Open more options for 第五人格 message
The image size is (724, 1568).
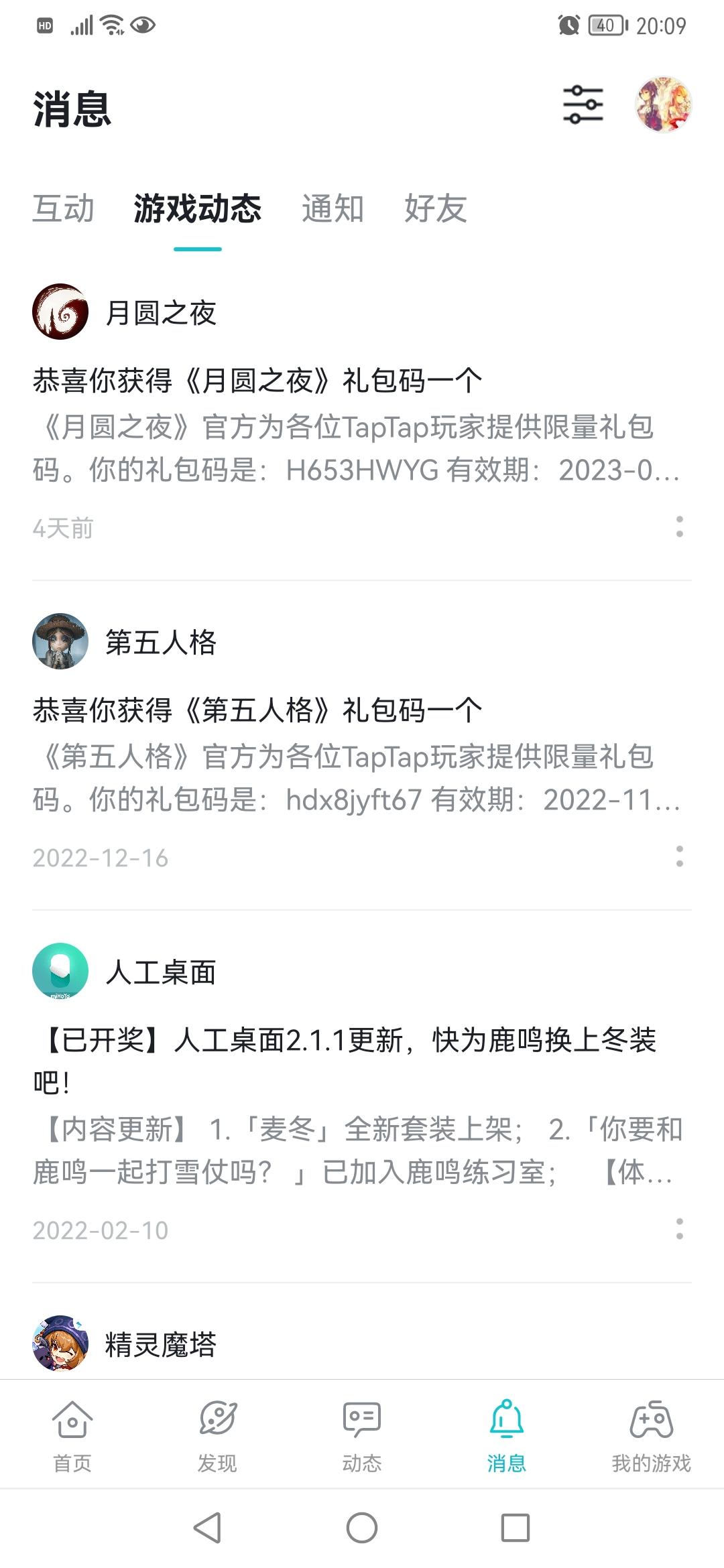[x=679, y=856]
